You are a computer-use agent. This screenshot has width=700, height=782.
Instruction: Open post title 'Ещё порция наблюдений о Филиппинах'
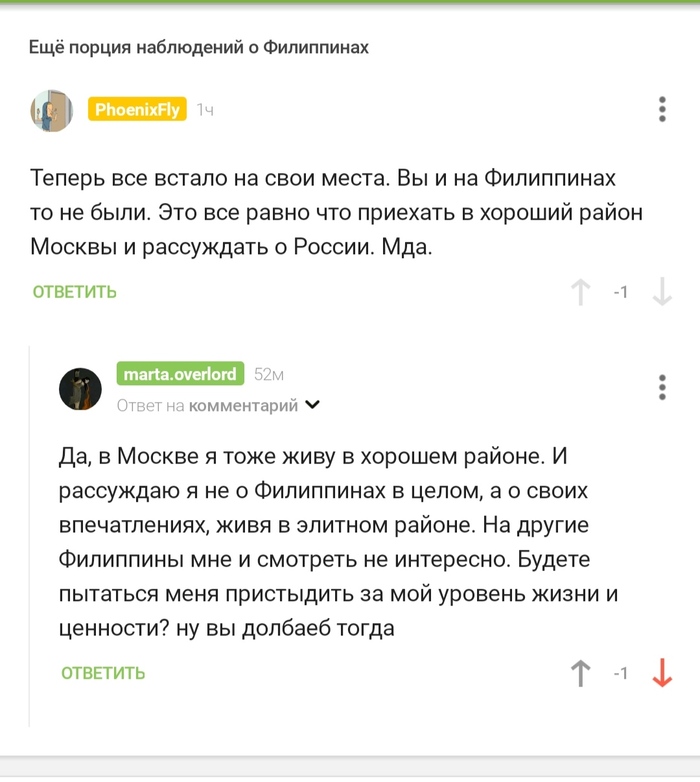198,47
